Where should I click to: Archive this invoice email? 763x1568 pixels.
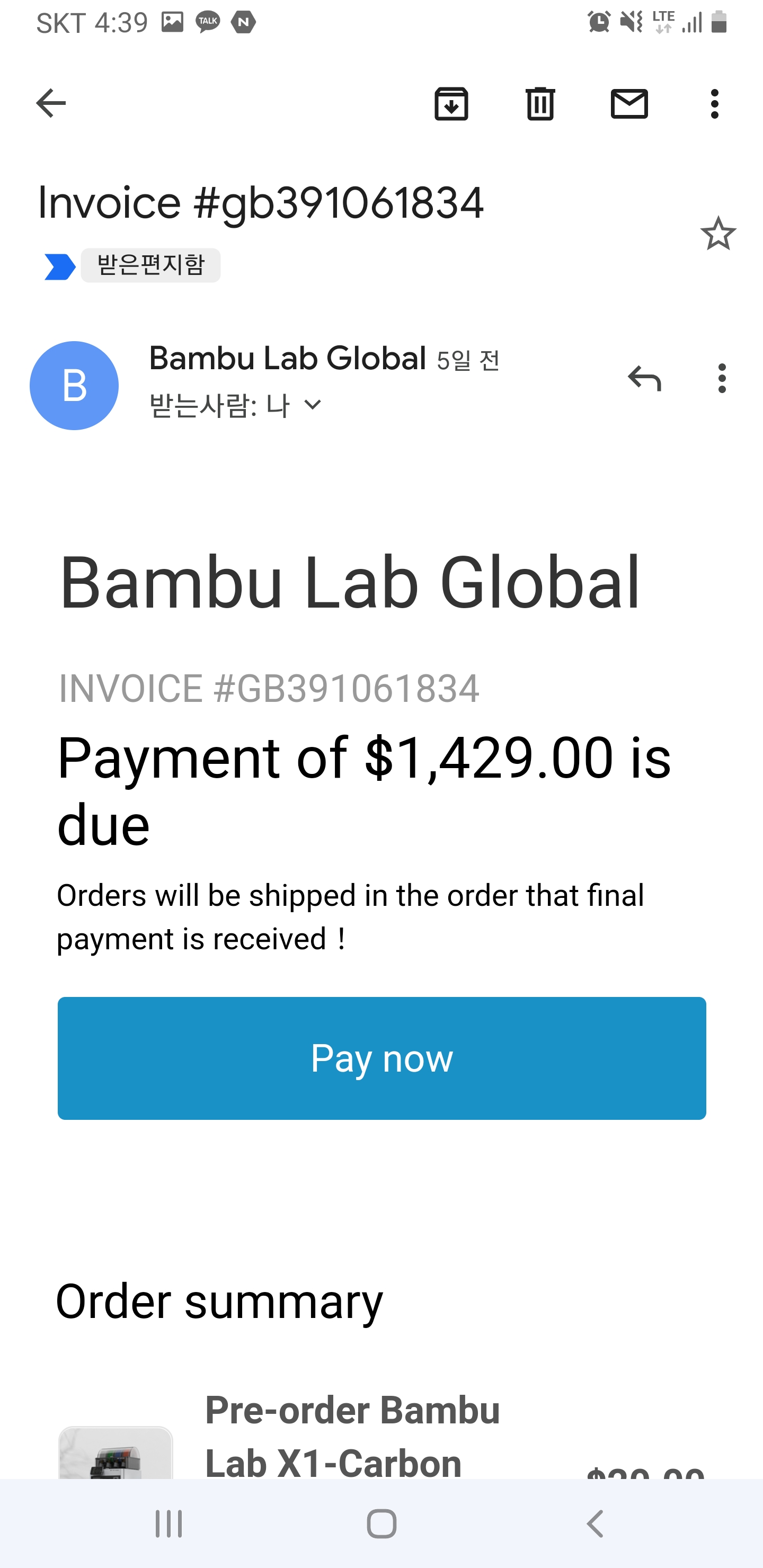click(450, 103)
